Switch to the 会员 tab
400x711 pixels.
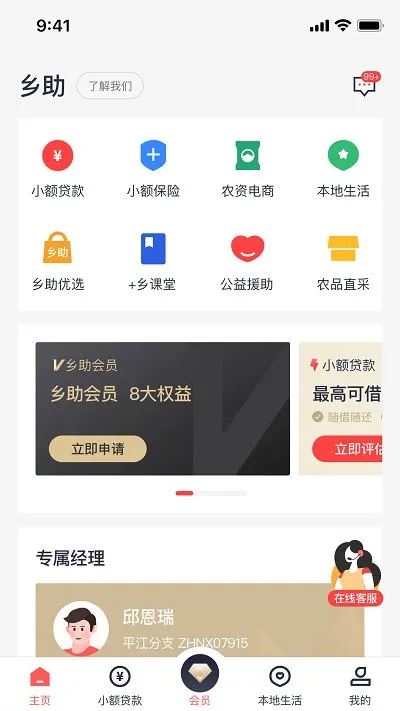tap(200, 682)
